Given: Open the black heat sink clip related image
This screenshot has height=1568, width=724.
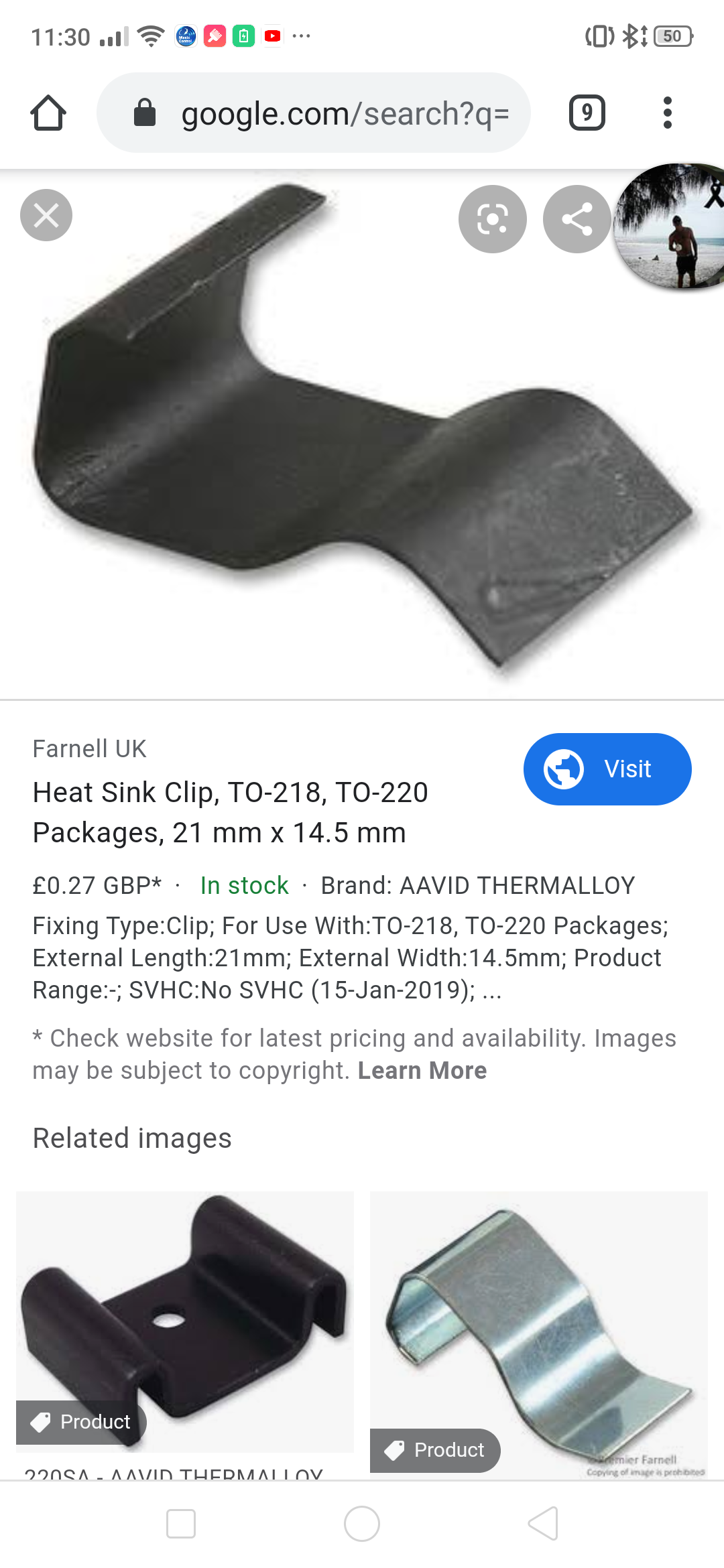Looking at the screenshot, I should point(185,1322).
